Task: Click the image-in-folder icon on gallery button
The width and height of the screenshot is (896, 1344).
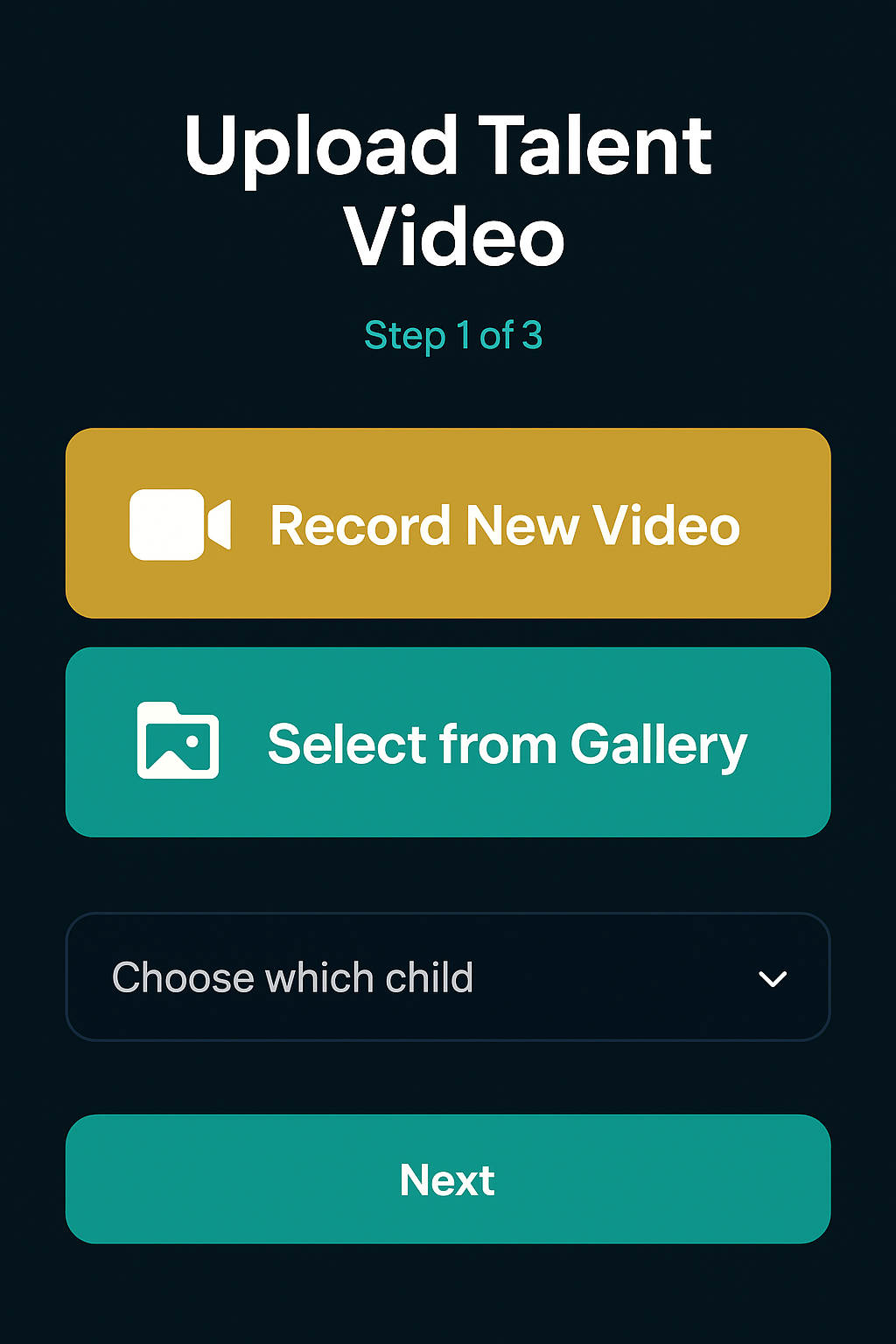Action: point(176,743)
